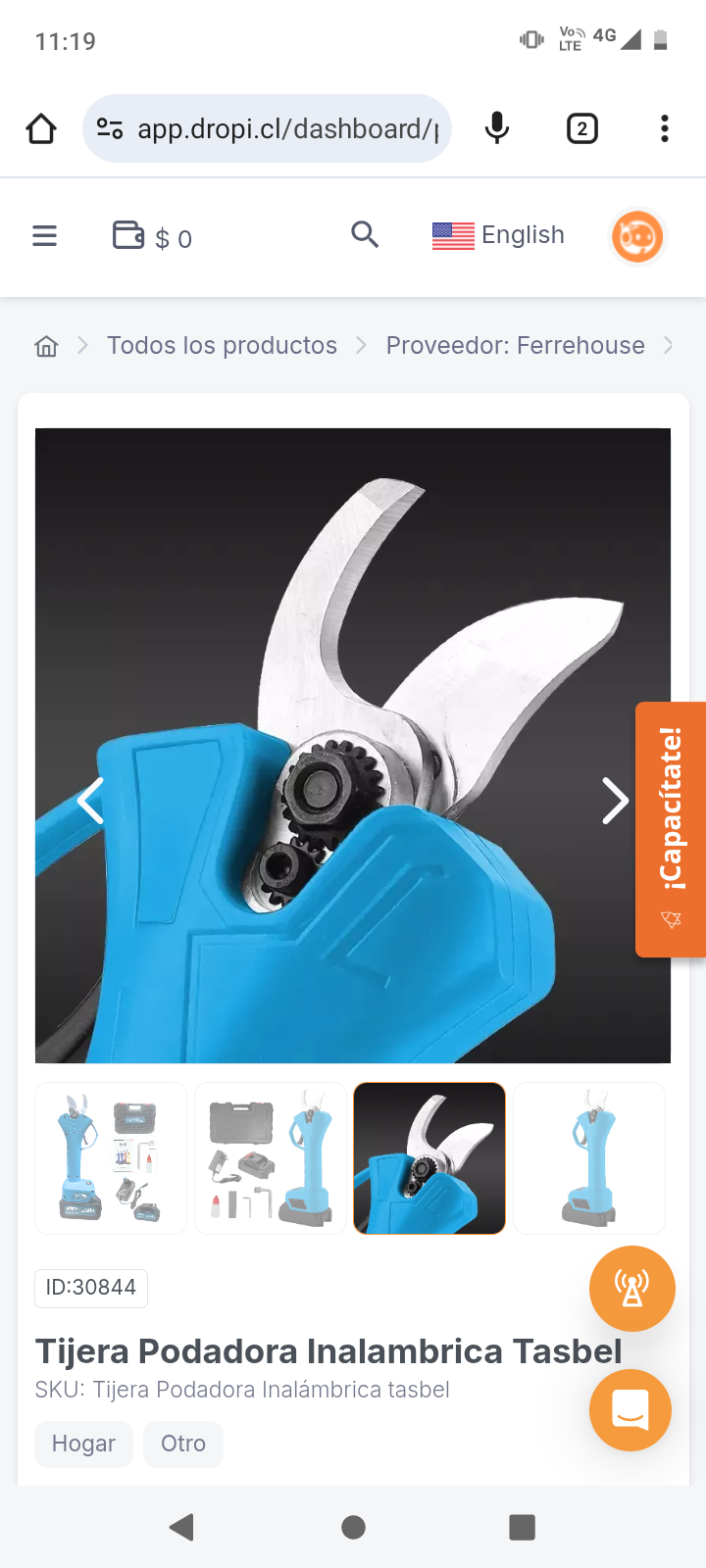Open the wallet showing $ 0
Image resolution: width=706 pixels, height=1568 pixels.
point(152,237)
